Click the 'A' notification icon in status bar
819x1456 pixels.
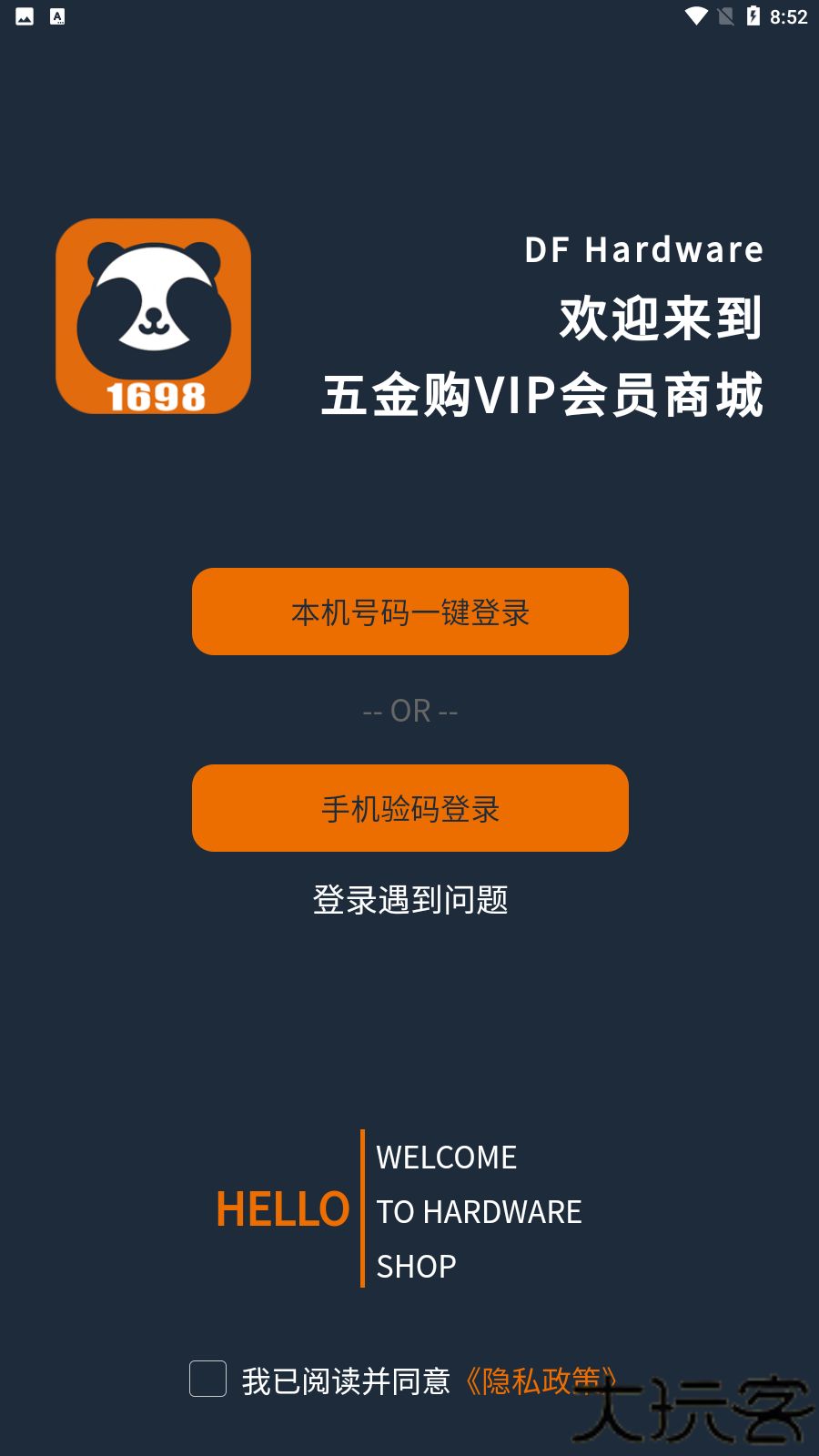[x=58, y=15]
